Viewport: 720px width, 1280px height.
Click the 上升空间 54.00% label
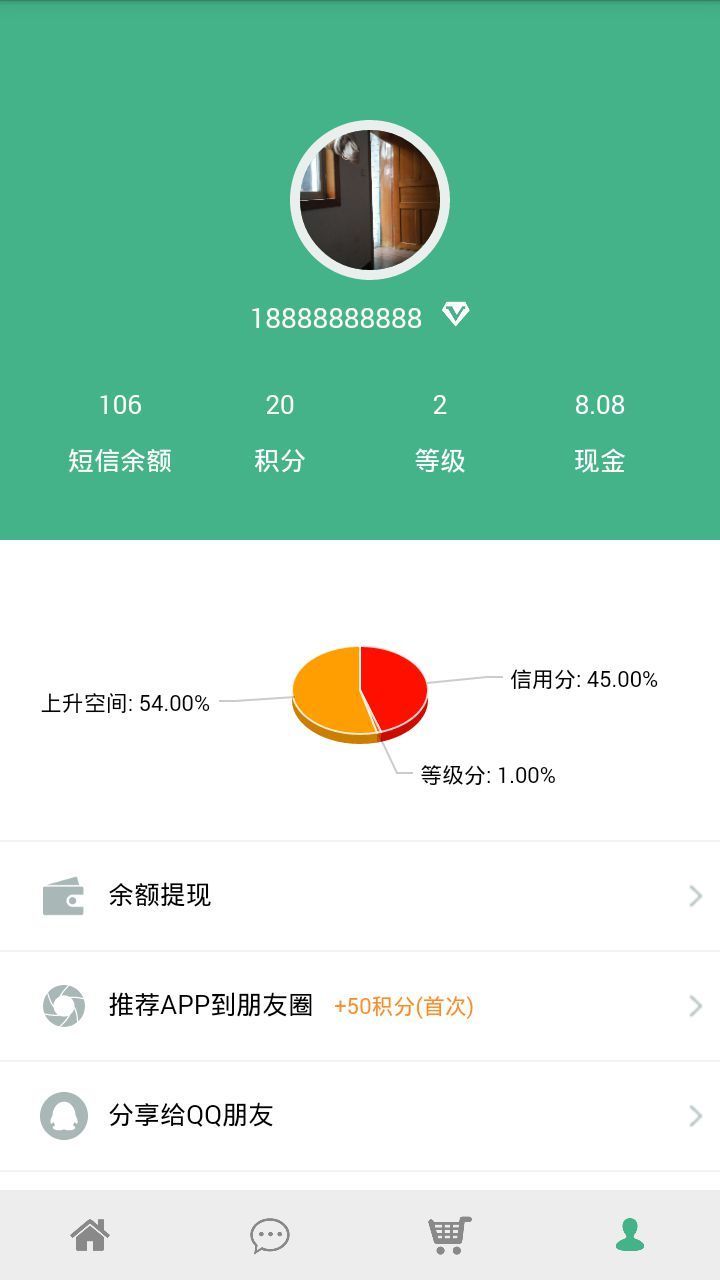pos(126,703)
